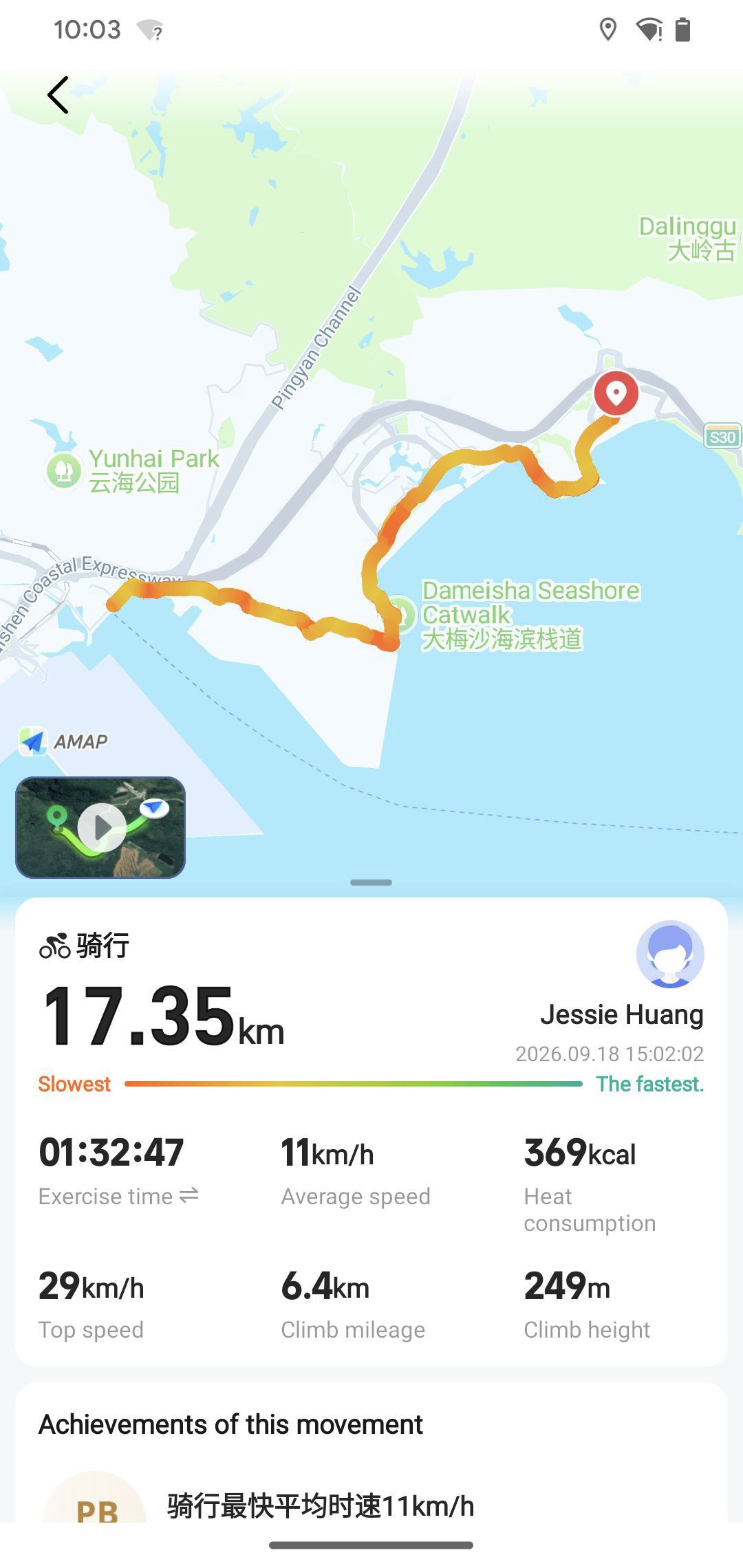743x1568 pixels.
Task: Toggle the Exercise time display switch
Action: (x=189, y=1195)
